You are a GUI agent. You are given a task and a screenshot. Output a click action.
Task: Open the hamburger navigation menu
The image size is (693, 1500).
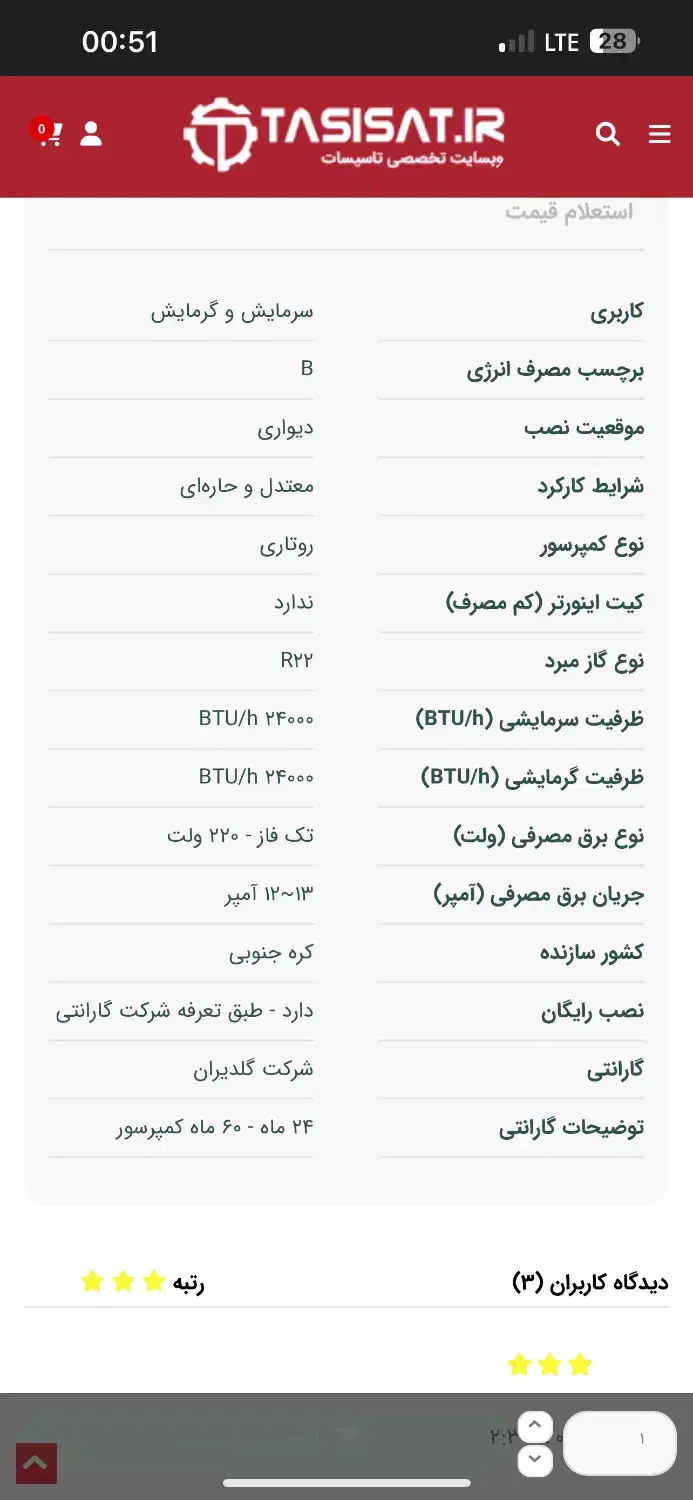click(x=659, y=134)
